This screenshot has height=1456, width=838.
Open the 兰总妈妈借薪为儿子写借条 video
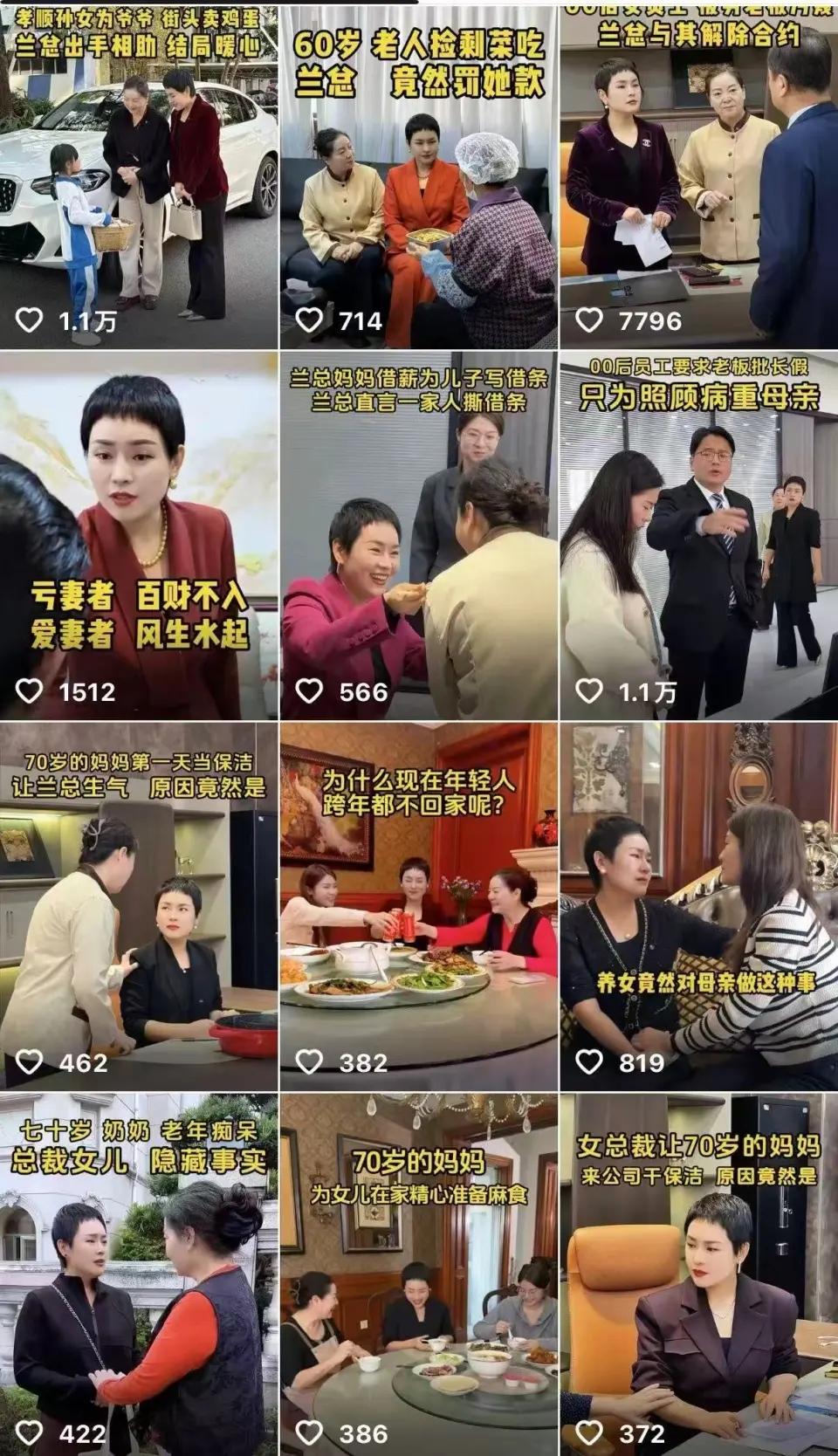click(x=418, y=535)
